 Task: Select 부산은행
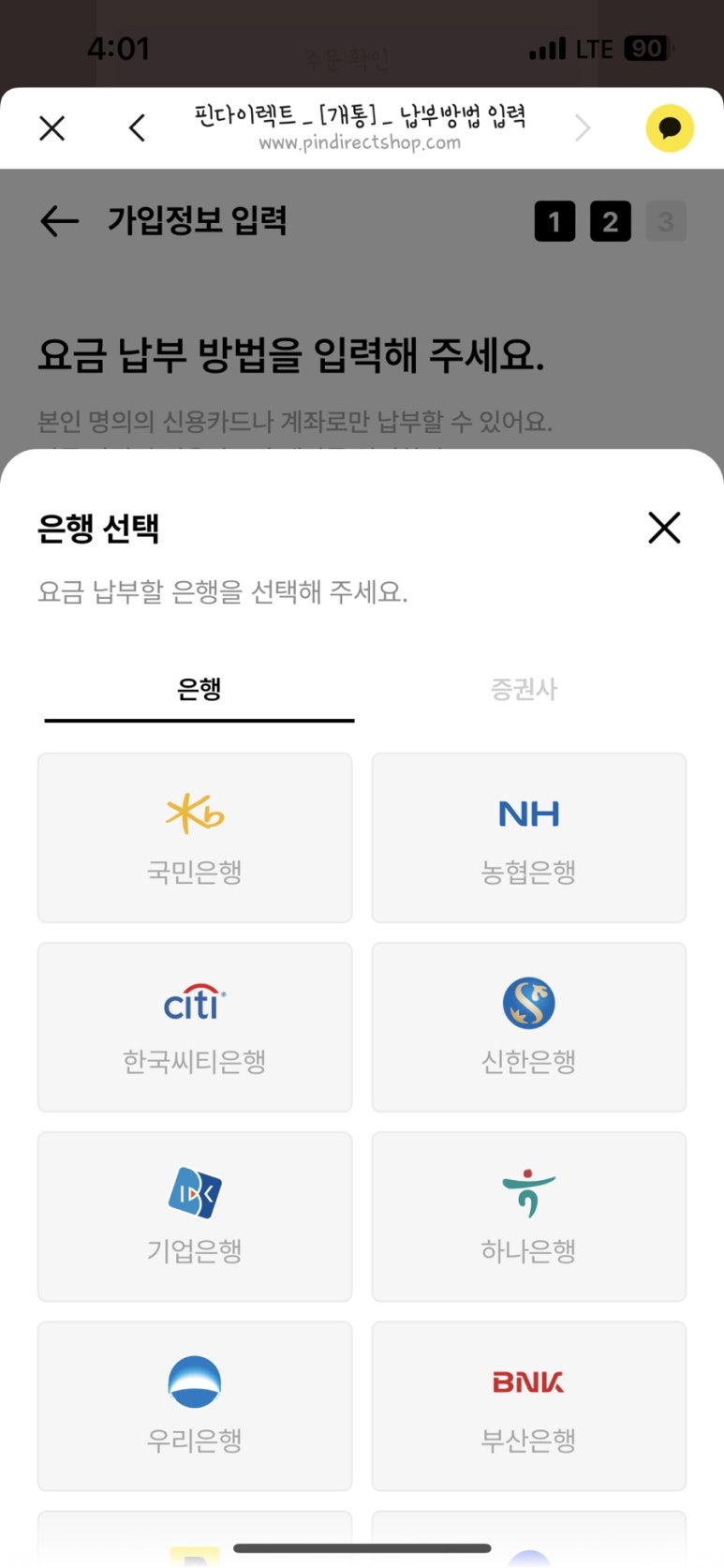(528, 1406)
